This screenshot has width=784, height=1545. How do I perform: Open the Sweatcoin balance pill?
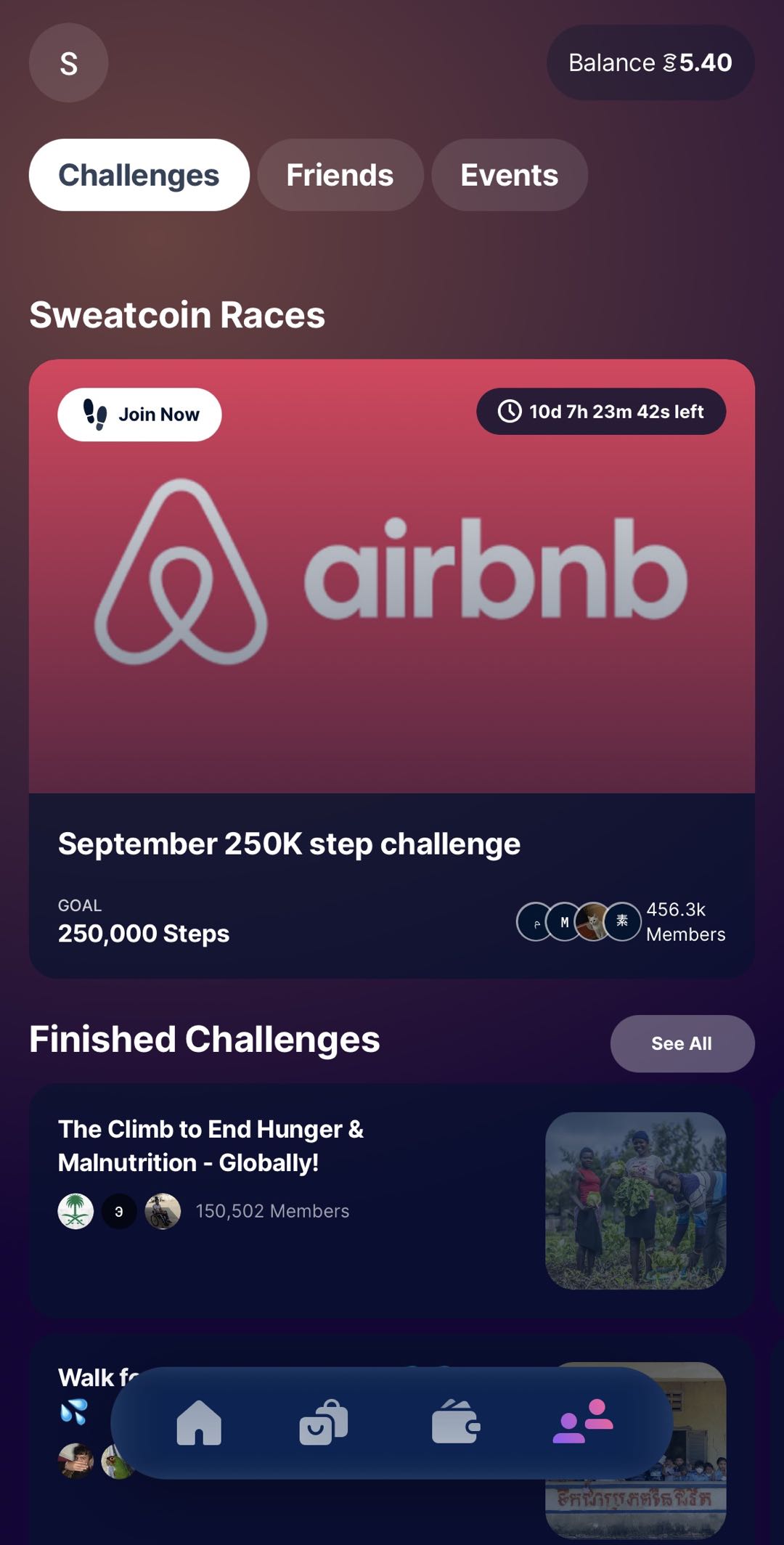tap(650, 62)
